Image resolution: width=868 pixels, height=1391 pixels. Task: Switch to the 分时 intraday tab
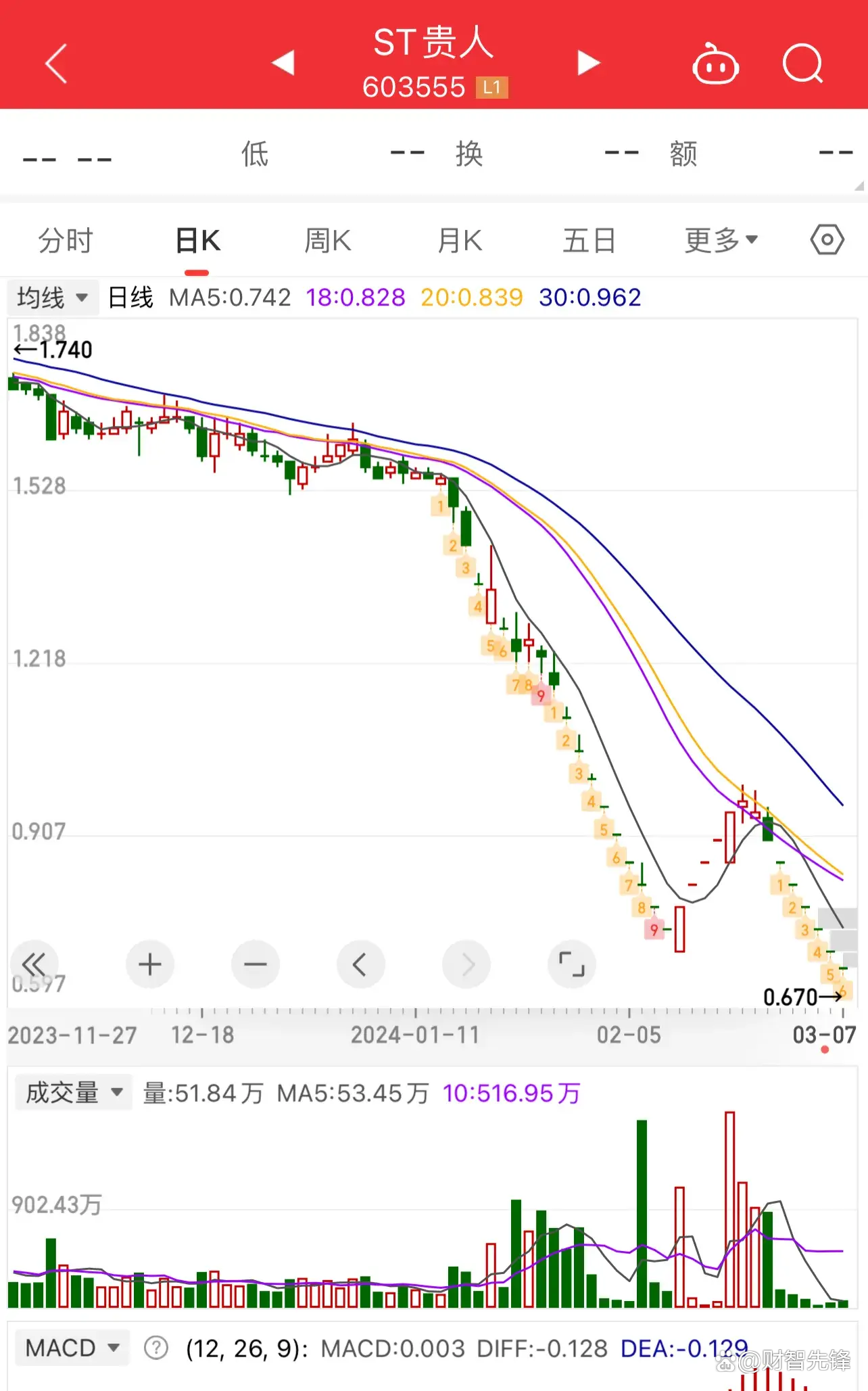[64, 239]
